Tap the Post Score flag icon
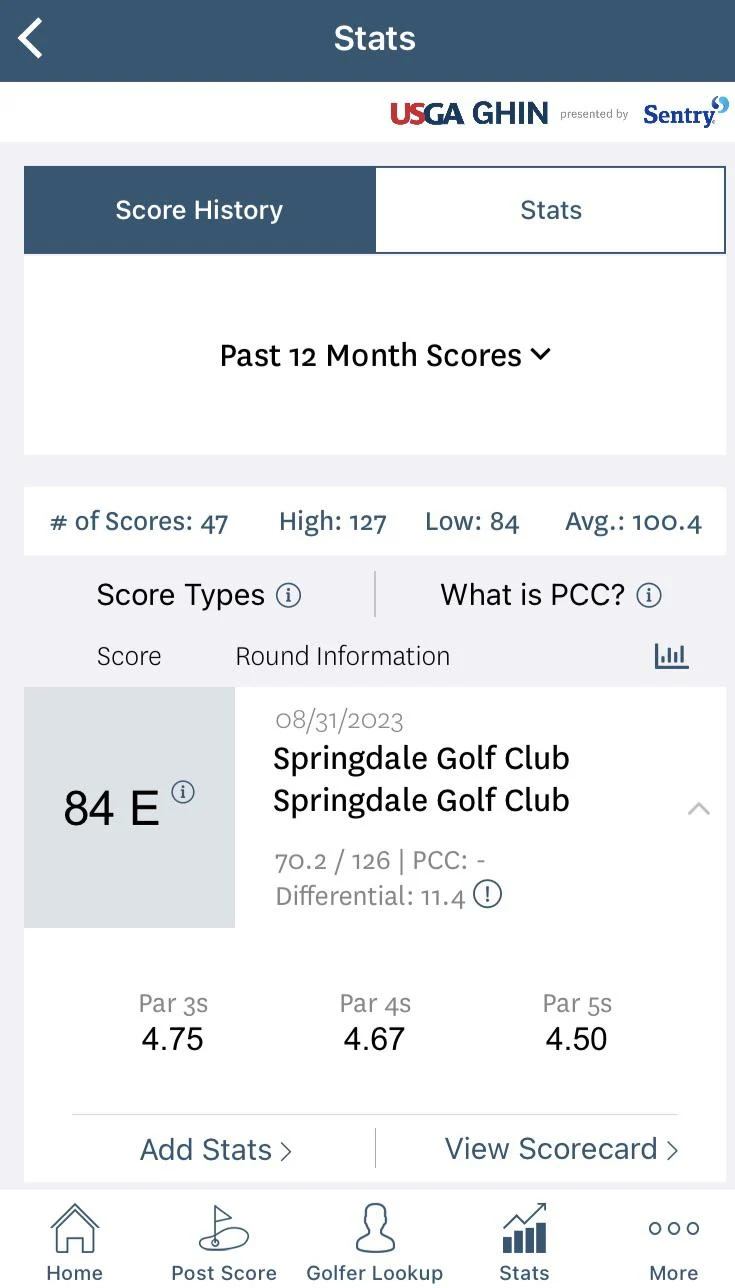The image size is (735, 1288). 223,1229
